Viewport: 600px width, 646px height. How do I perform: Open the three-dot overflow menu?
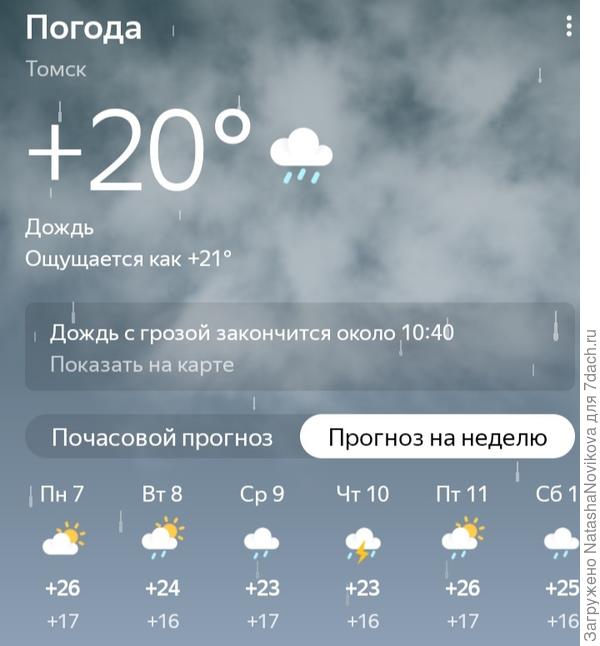click(569, 27)
